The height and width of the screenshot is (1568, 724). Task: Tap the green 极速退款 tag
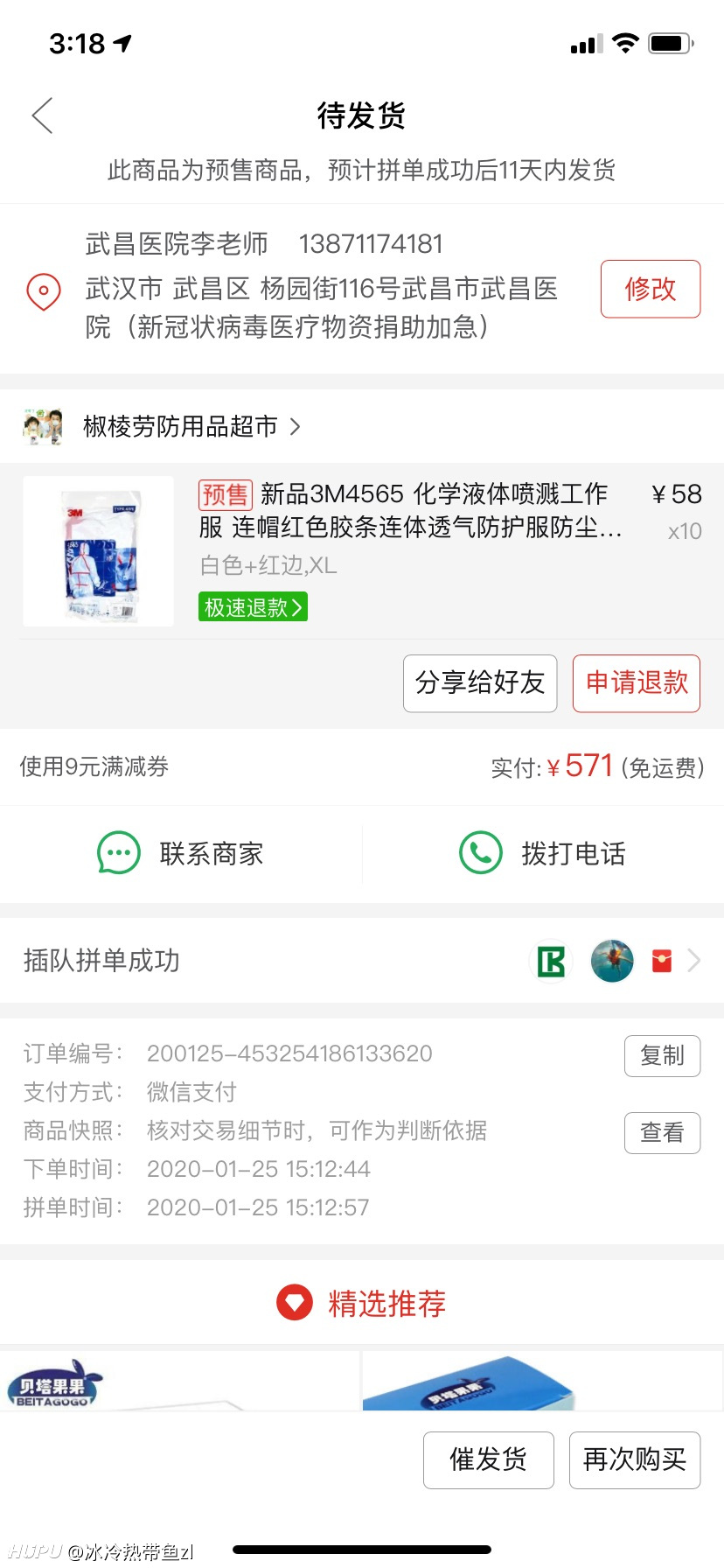point(253,607)
